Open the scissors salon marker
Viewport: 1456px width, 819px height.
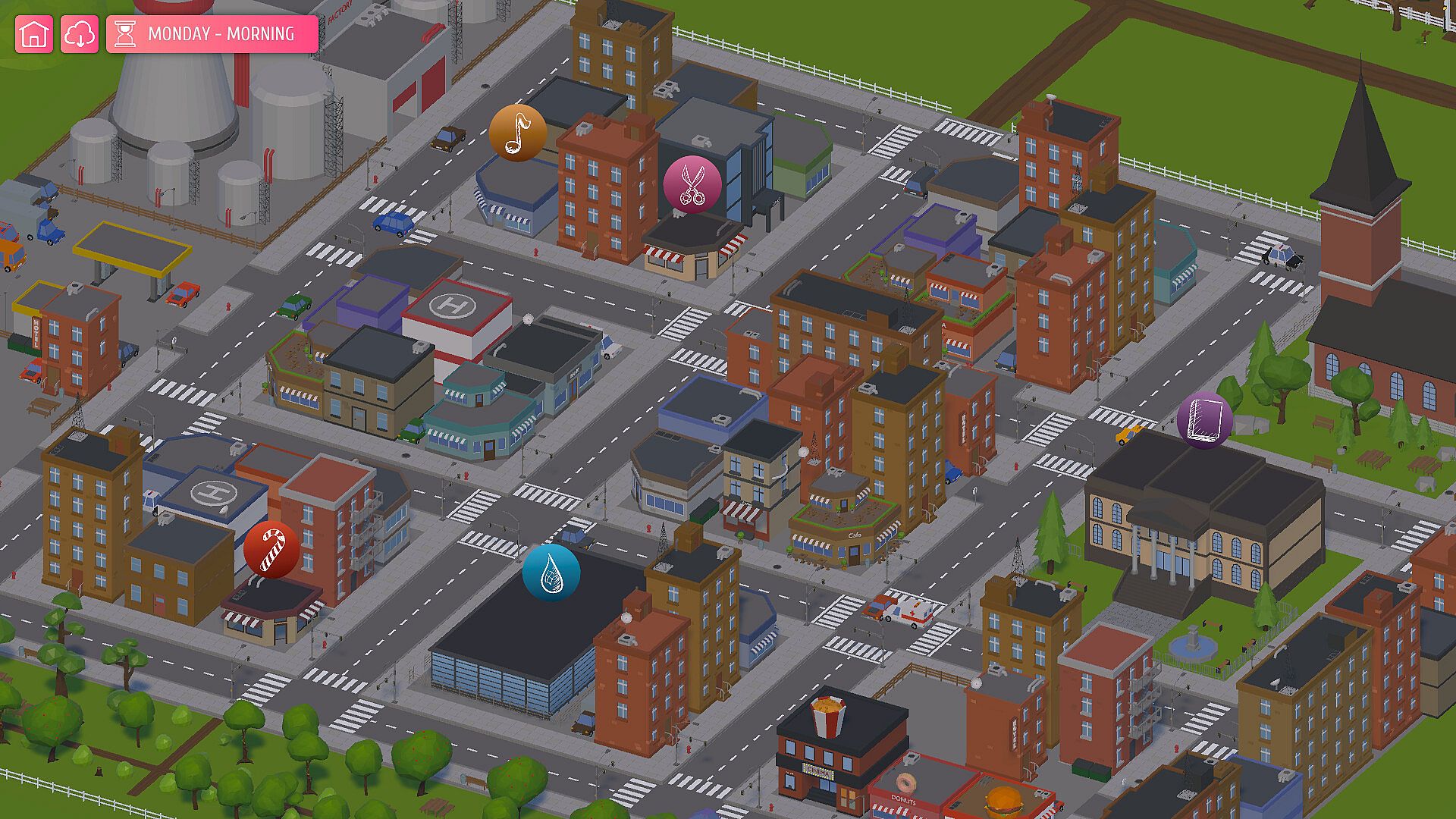click(692, 184)
